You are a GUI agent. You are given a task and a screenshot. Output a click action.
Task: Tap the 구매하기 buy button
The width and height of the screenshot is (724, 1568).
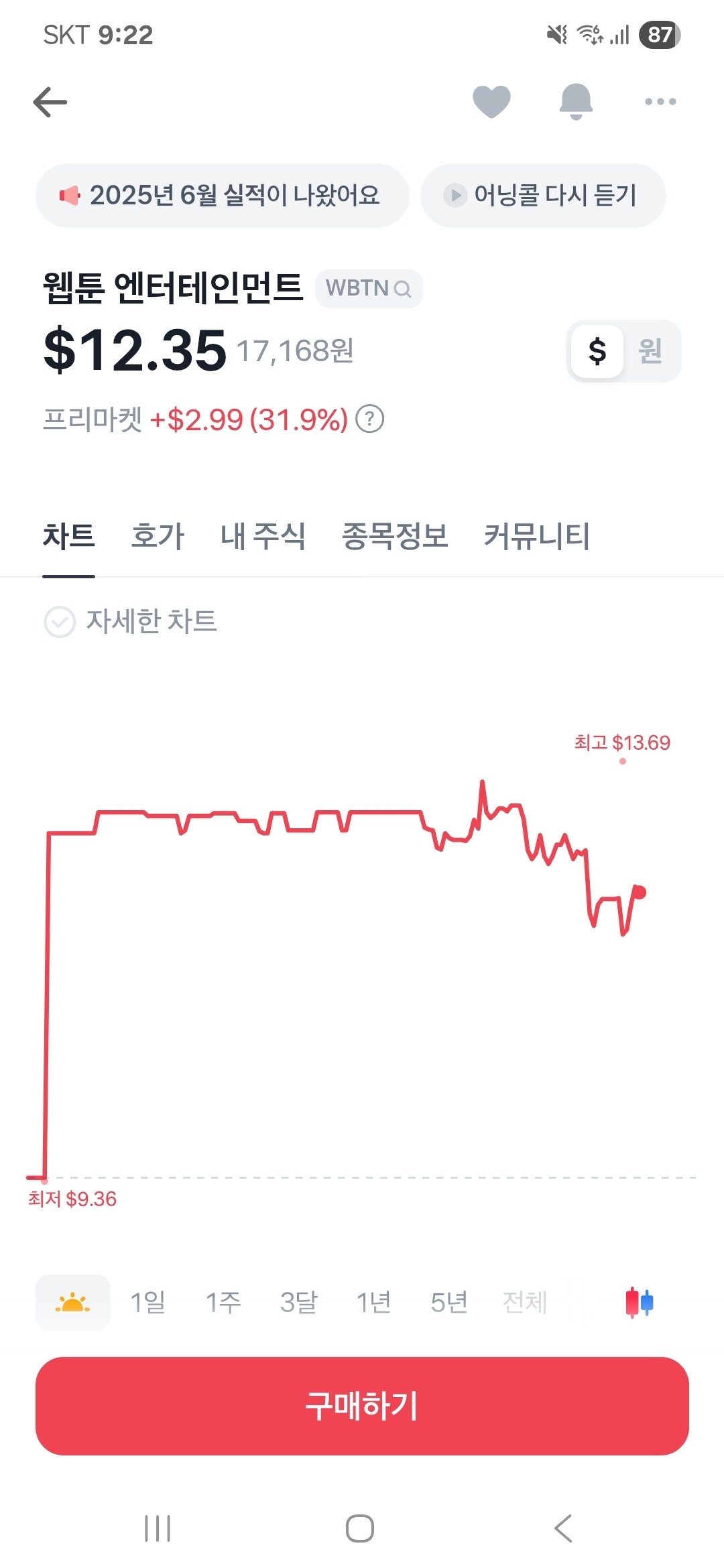click(x=362, y=1406)
